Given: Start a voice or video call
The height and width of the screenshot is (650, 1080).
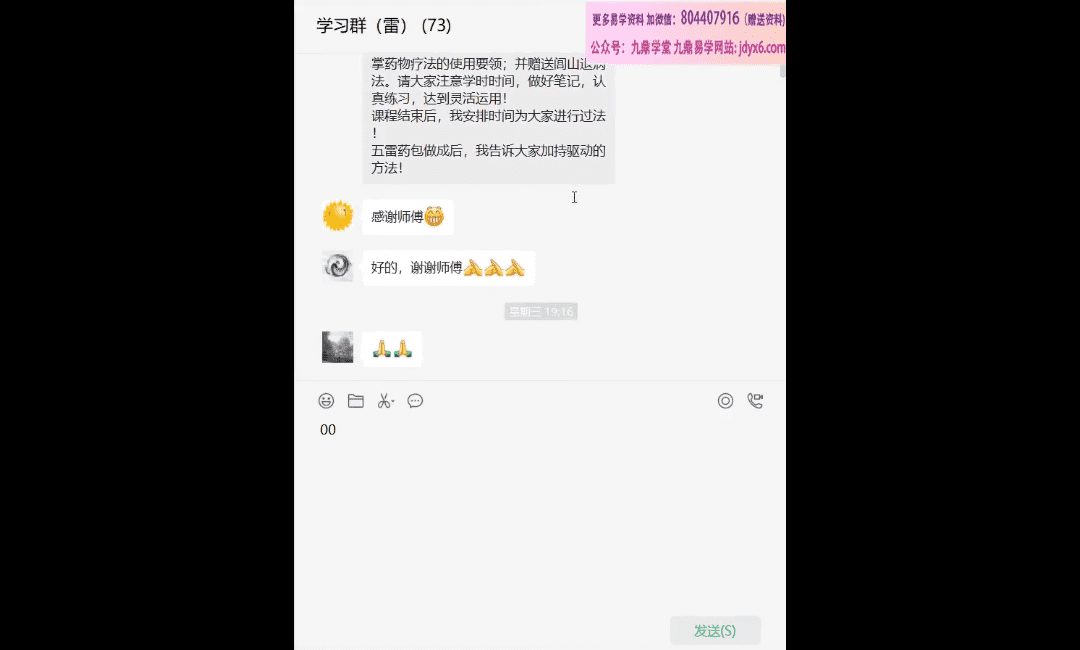Looking at the screenshot, I should click(x=755, y=401).
